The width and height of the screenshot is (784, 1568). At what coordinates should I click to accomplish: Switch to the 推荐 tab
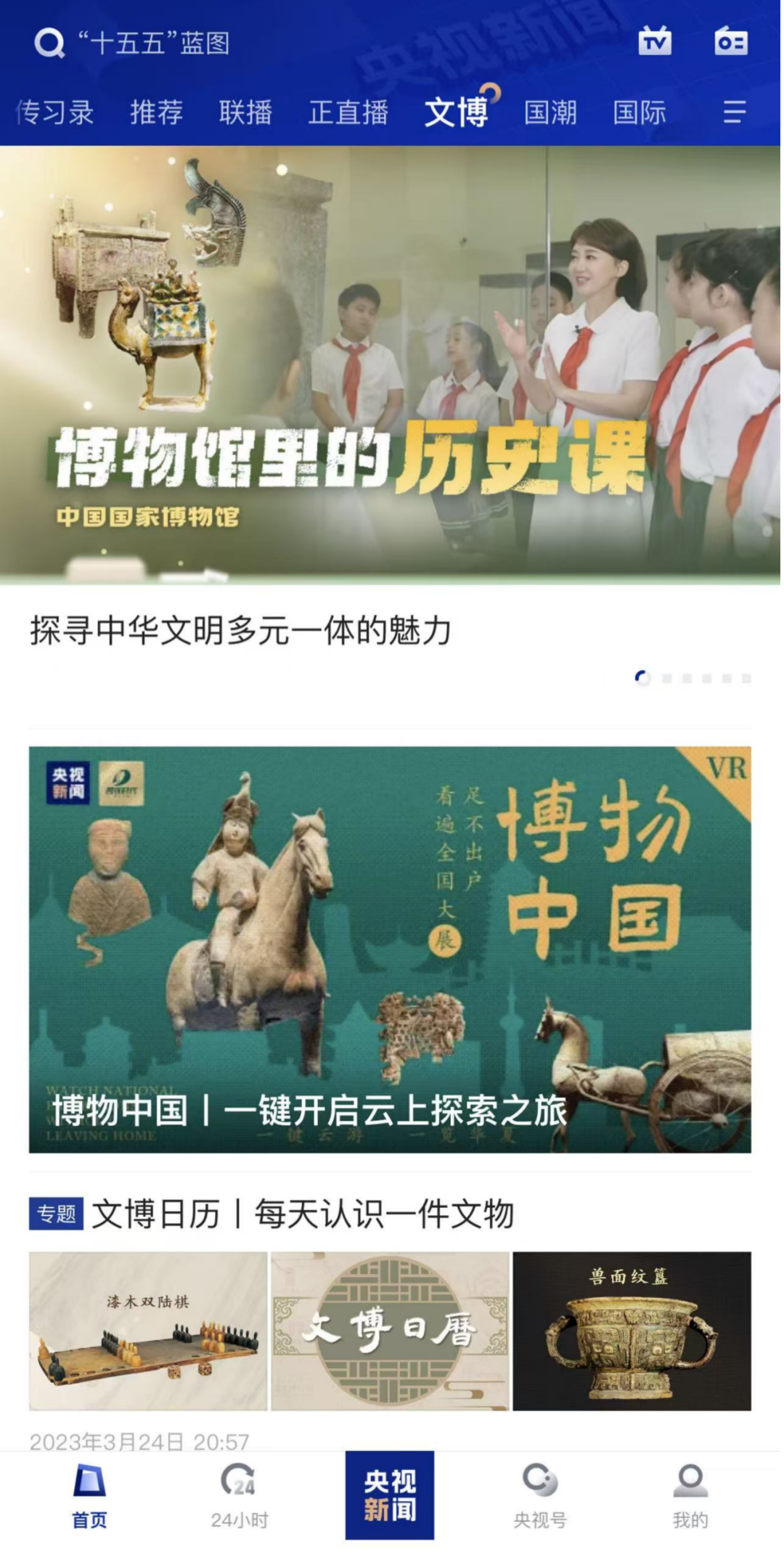pyautogui.click(x=156, y=113)
